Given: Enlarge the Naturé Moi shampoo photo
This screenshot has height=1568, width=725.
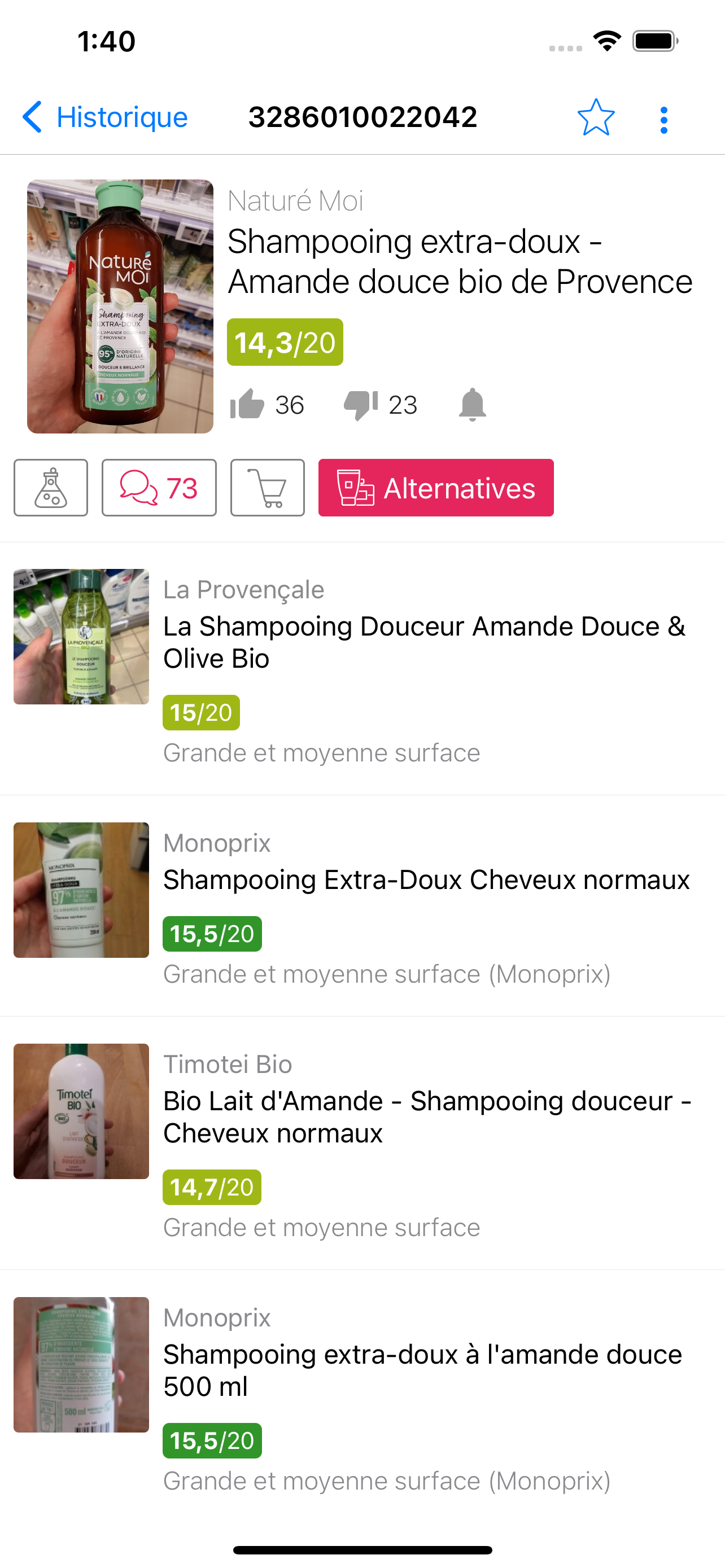Looking at the screenshot, I should coord(120,306).
